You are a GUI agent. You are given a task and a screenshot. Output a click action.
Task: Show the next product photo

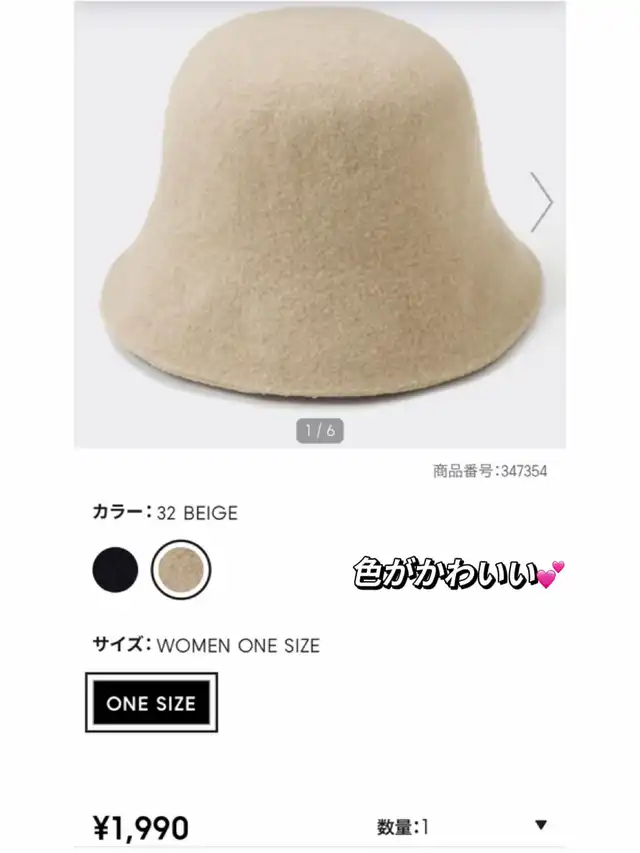541,202
